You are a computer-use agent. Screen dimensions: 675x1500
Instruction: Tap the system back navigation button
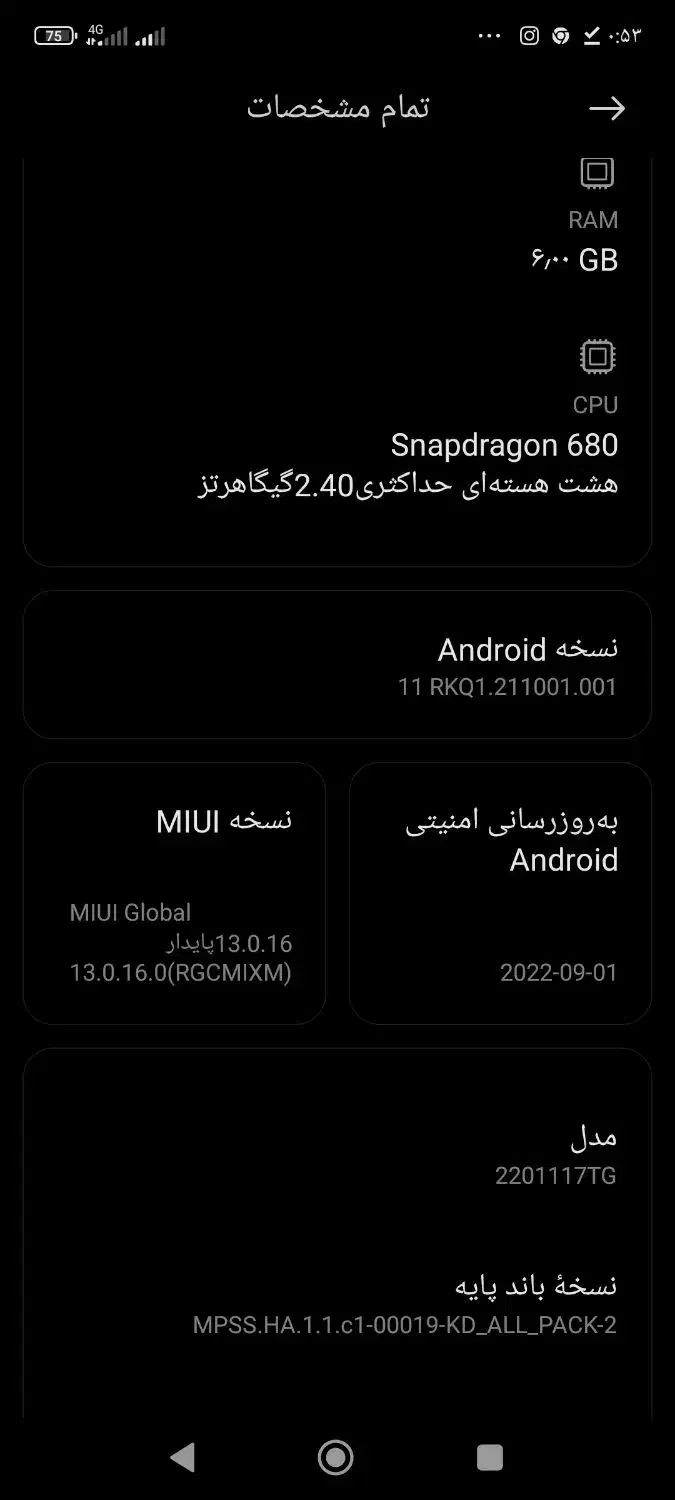tap(182, 1457)
